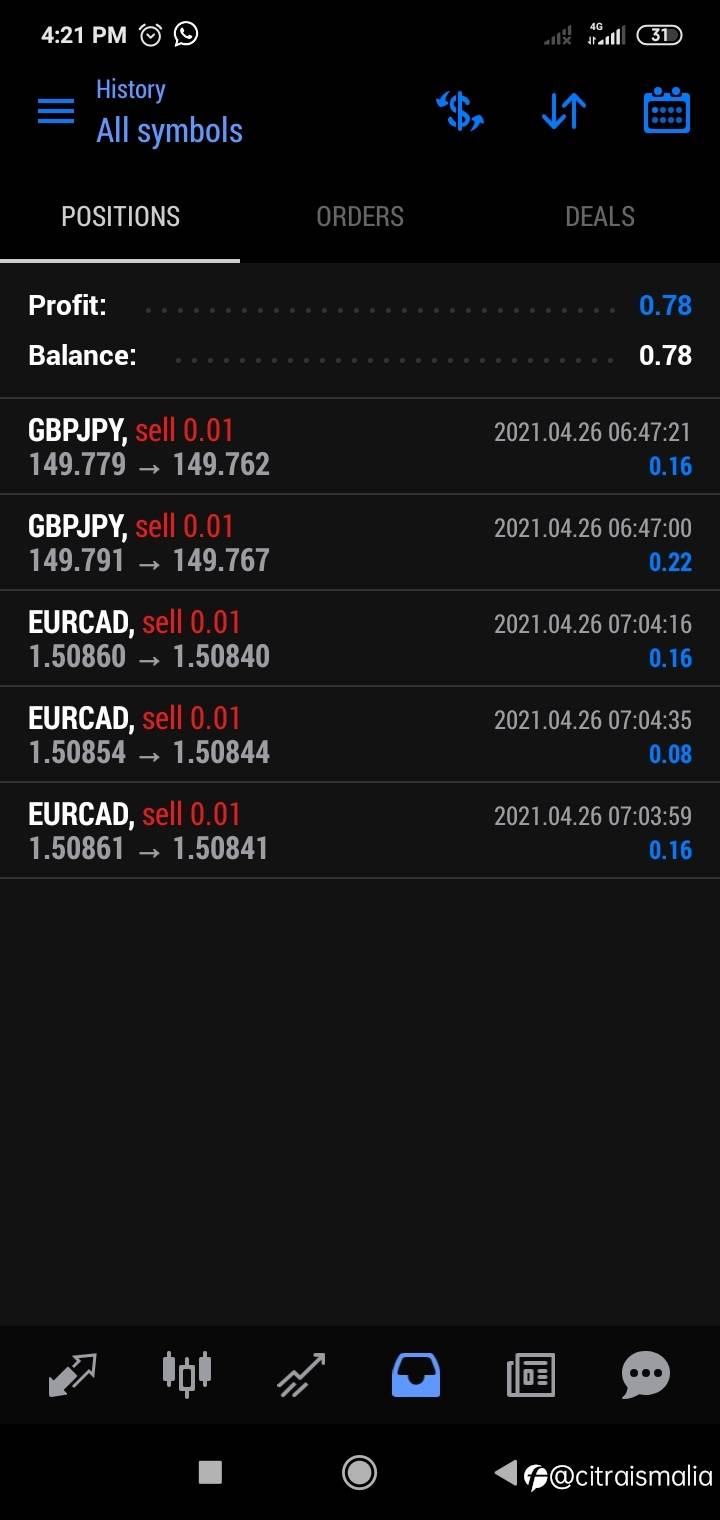
Task: Select the Positions tab
Action: [120, 217]
